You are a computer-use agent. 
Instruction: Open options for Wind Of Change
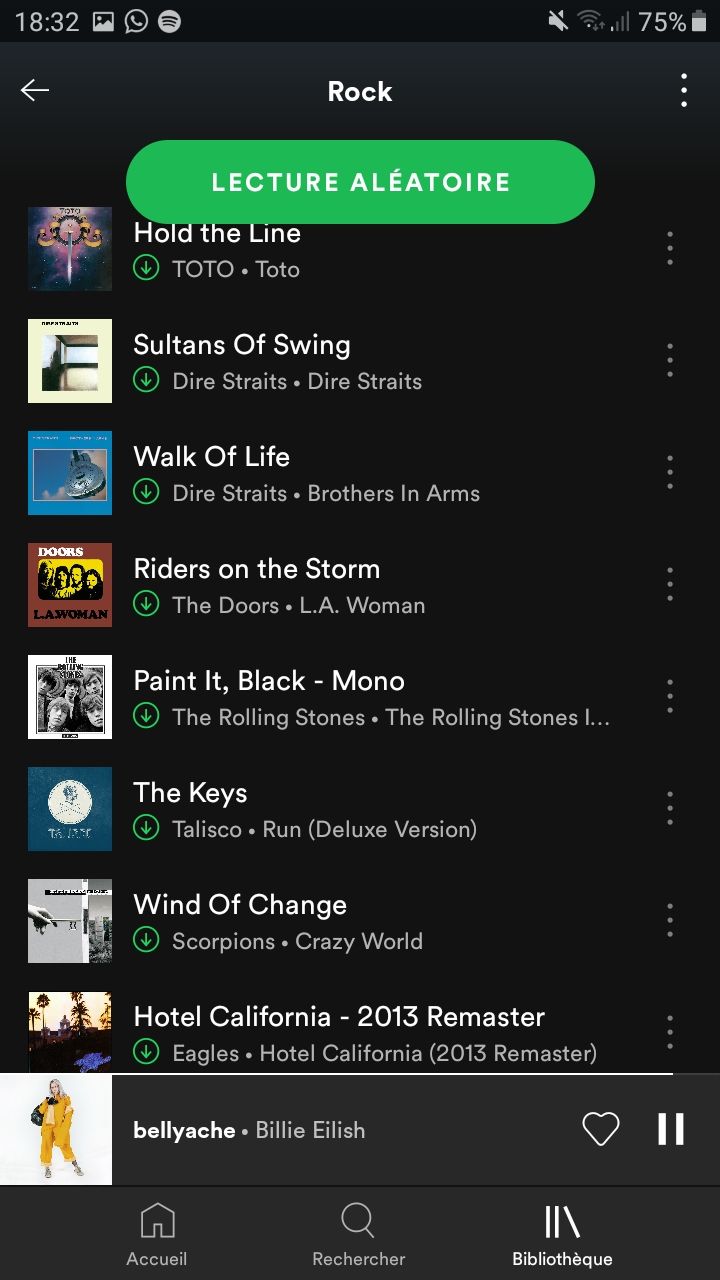[x=670, y=920]
